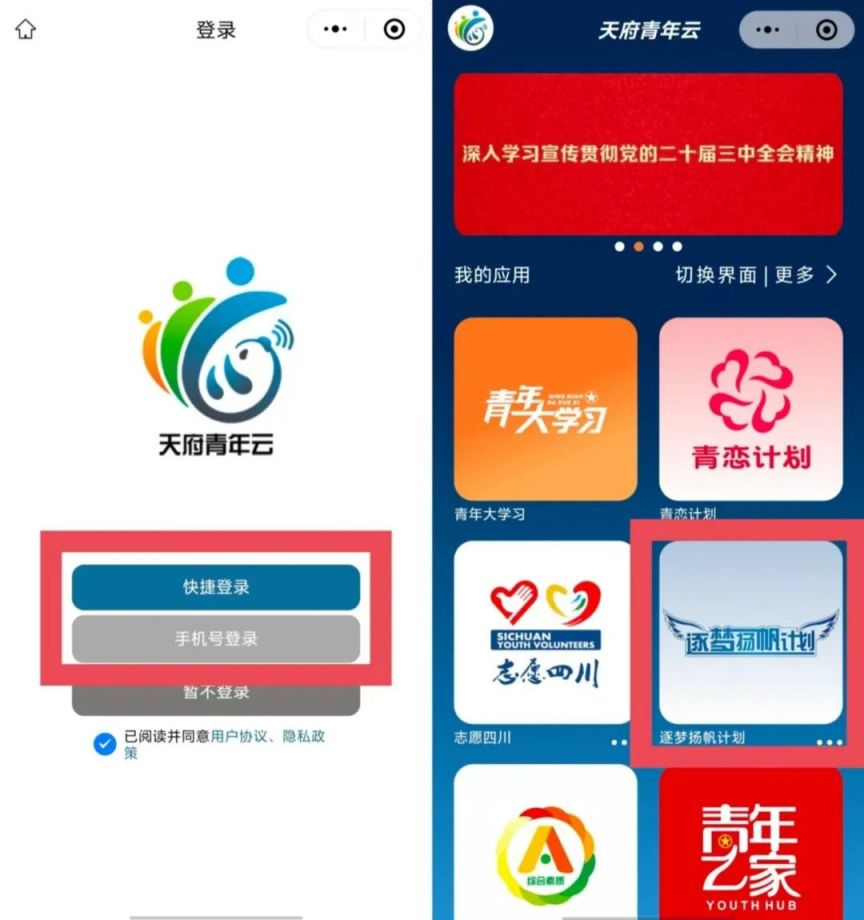Screen dimensions: 864x920
Task: Open the 用户协议 user agreement link
Action: tap(239, 737)
